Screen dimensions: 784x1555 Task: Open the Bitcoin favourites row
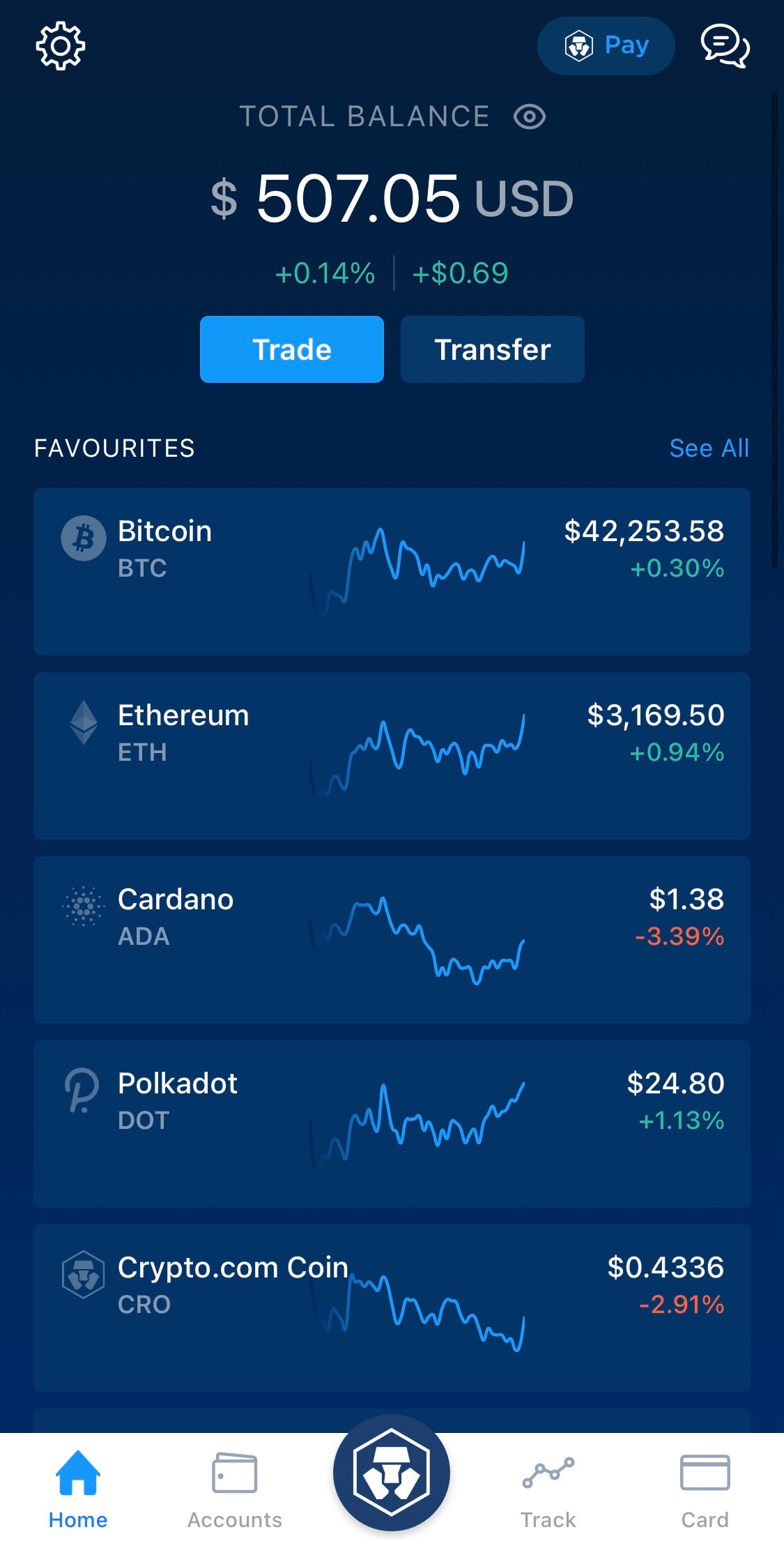[392, 572]
